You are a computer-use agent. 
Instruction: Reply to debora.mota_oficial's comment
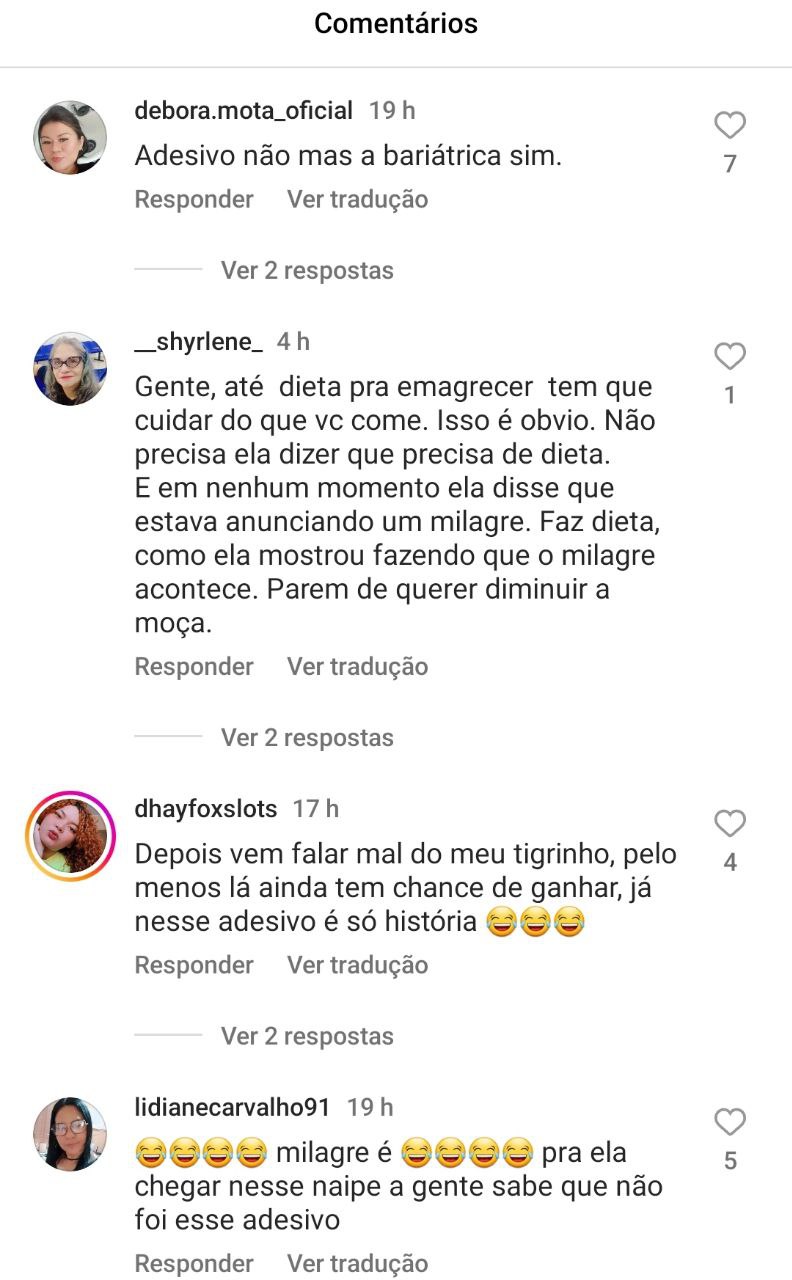pos(194,199)
